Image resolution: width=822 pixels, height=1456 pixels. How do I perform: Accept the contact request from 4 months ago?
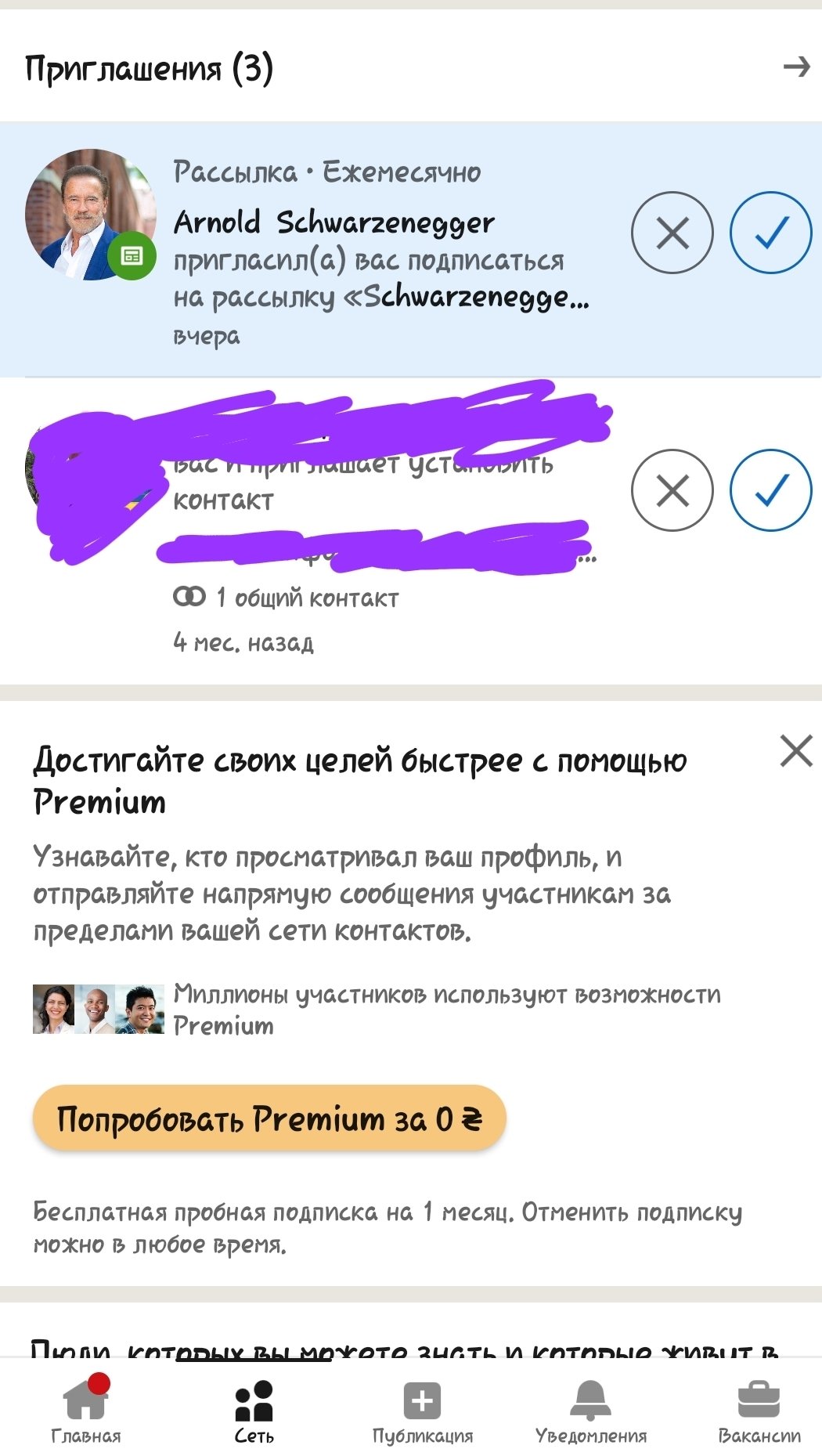click(771, 490)
